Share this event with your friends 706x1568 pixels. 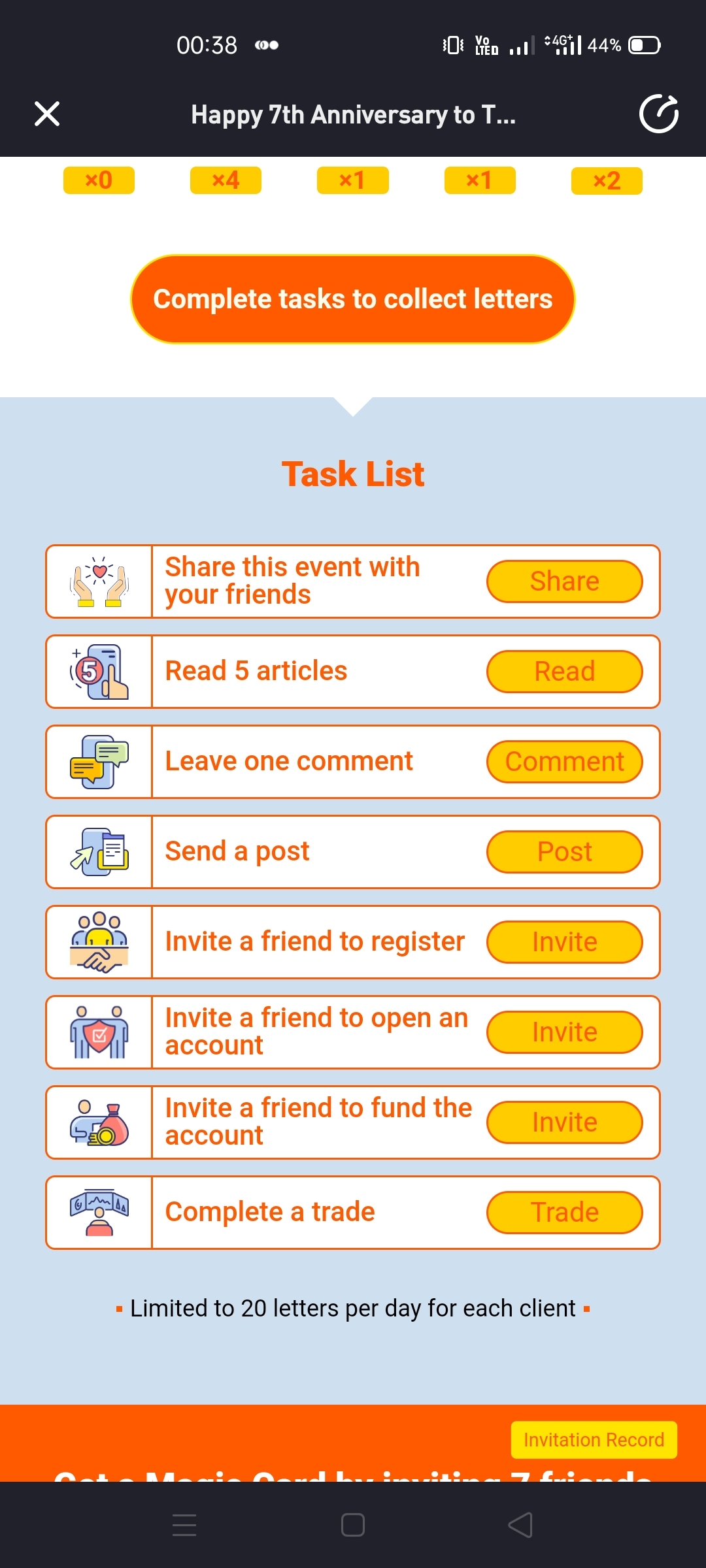[x=565, y=581]
